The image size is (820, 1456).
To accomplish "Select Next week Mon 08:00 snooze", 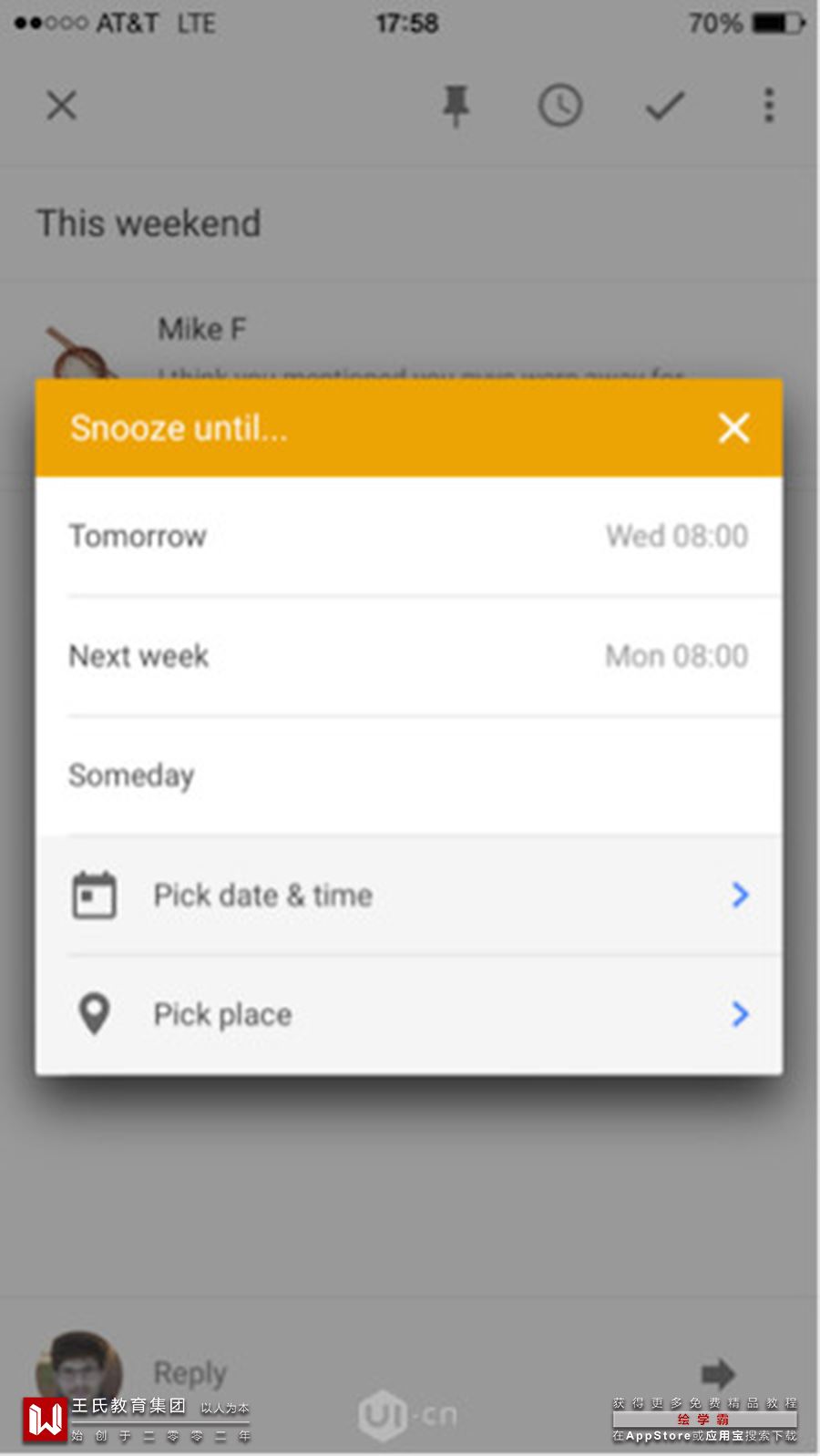I will click(408, 656).
